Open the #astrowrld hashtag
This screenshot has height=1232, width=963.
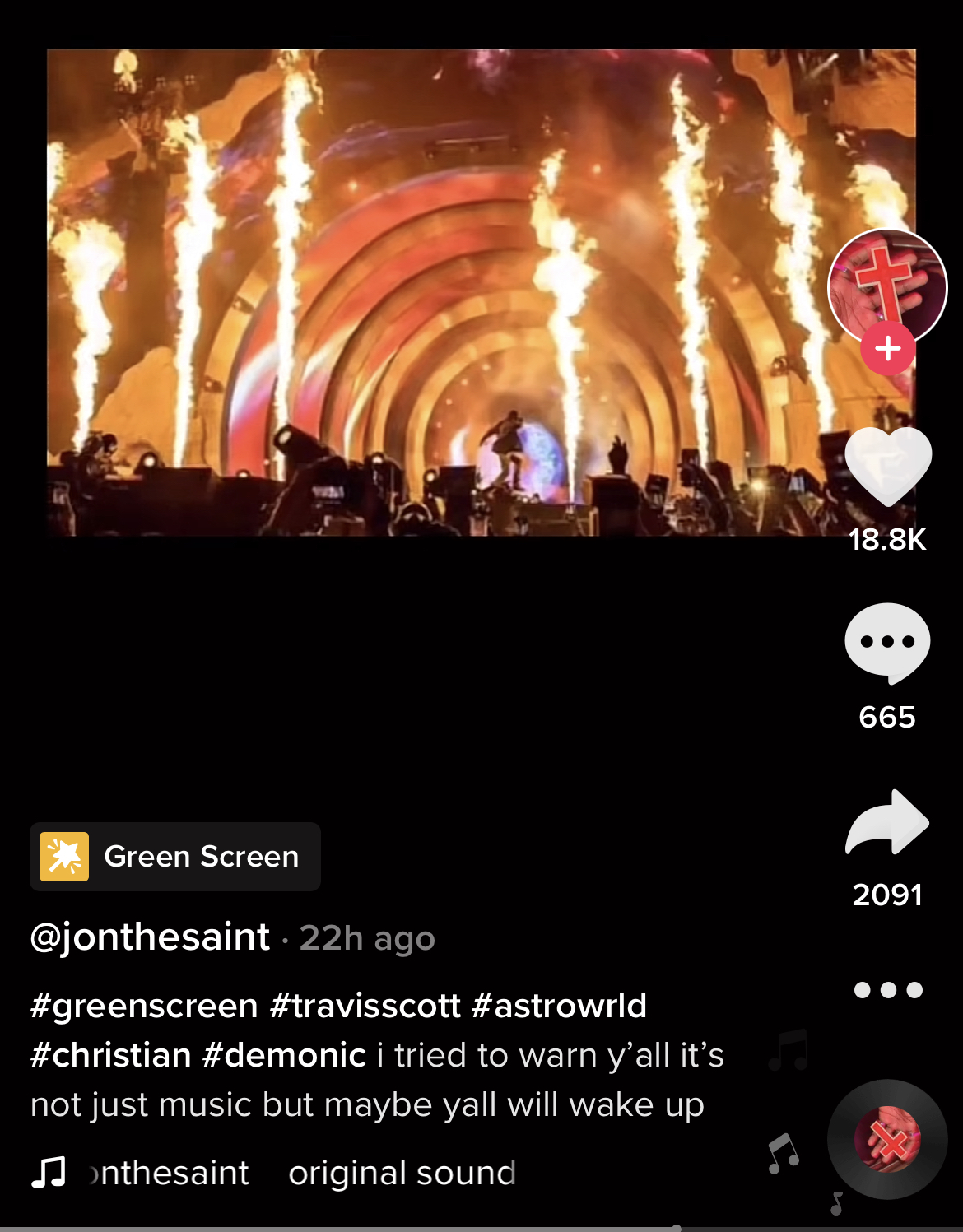tap(560, 1006)
